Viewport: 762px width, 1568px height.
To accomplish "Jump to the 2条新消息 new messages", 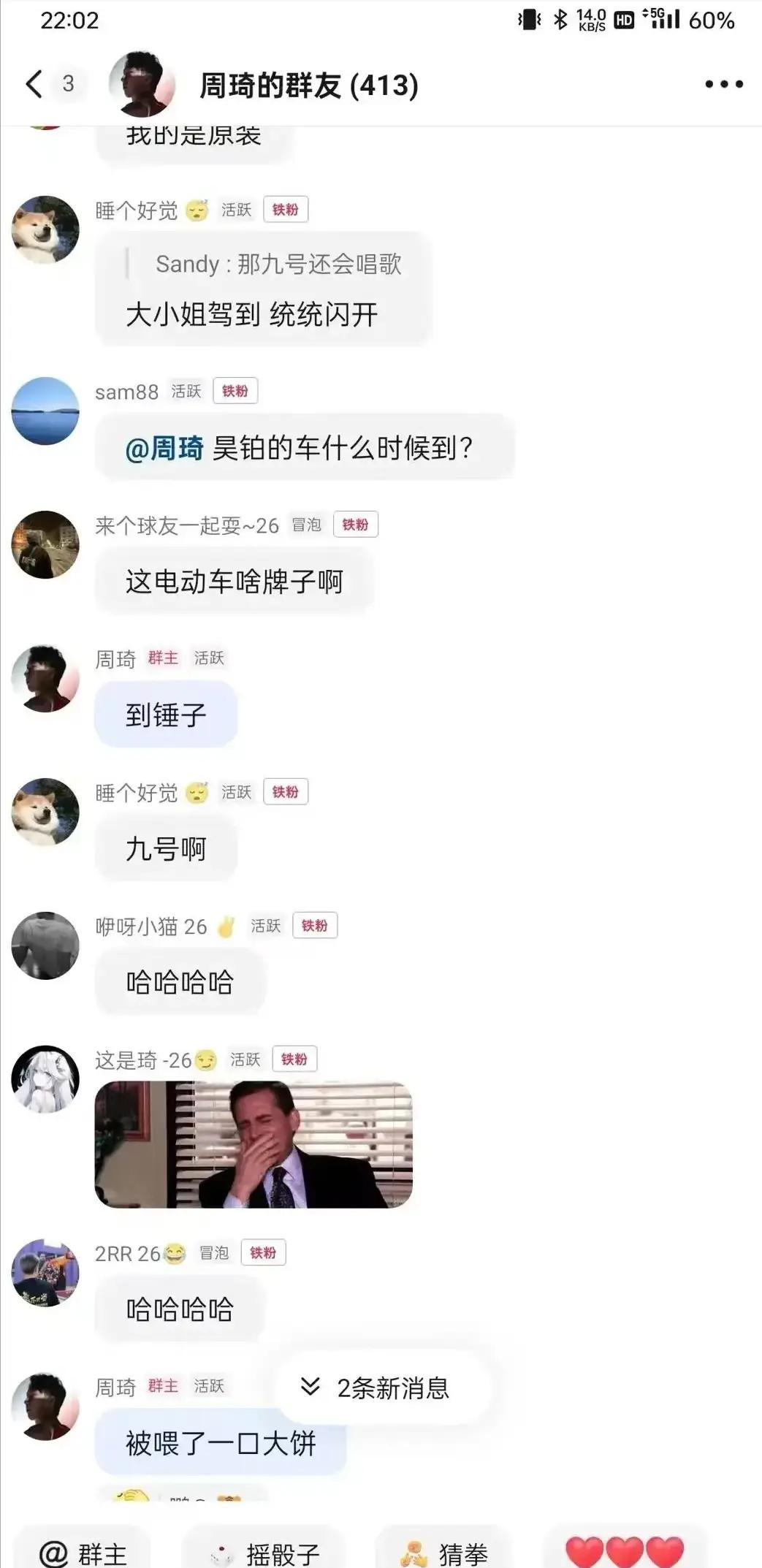I will (380, 1388).
